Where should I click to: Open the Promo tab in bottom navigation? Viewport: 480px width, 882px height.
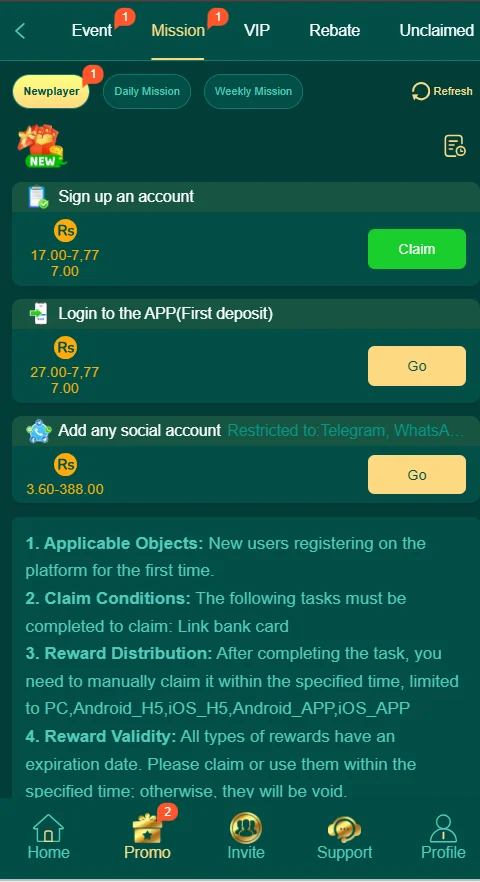tap(147, 837)
